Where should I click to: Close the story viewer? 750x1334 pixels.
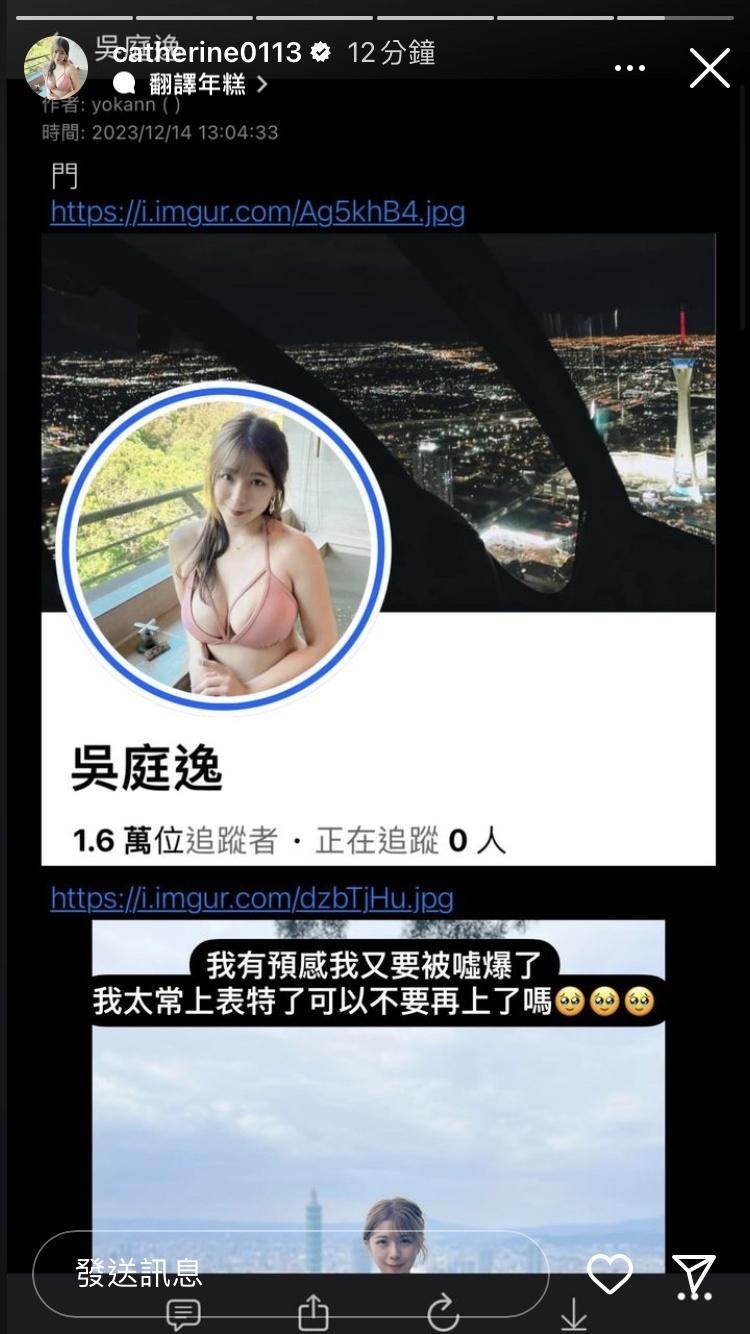(x=709, y=68)
